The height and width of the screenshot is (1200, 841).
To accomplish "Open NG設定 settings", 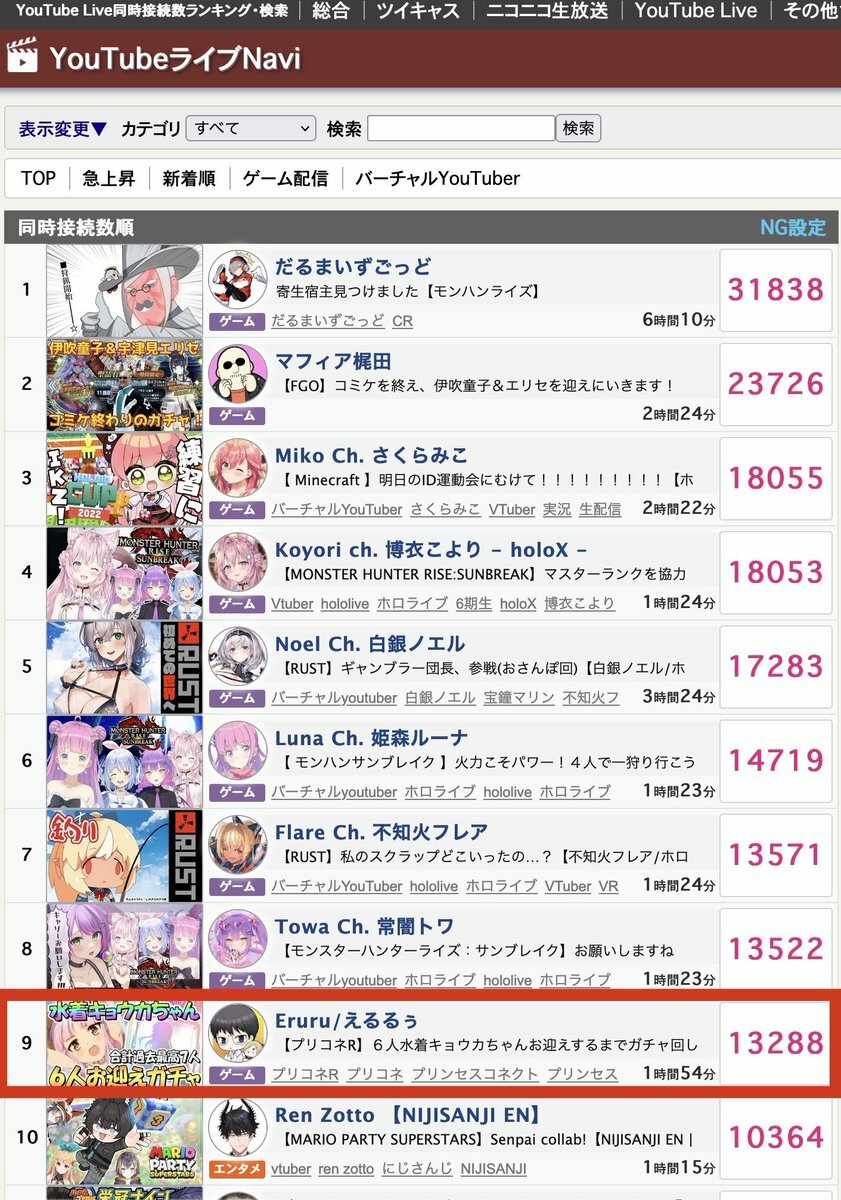I will [x=793, y=227].
